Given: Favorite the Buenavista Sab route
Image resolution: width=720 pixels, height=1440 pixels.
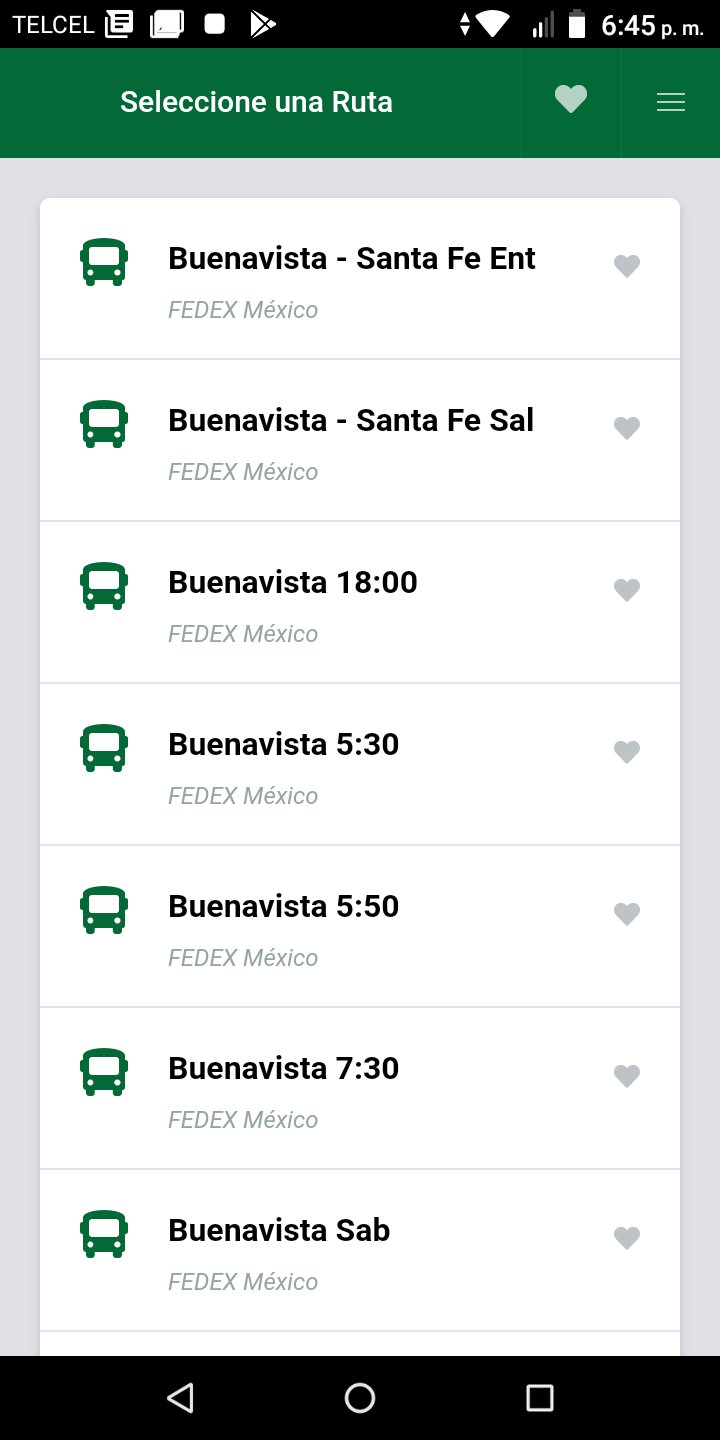Looking at the screenshot, I should coord(626,1238).
